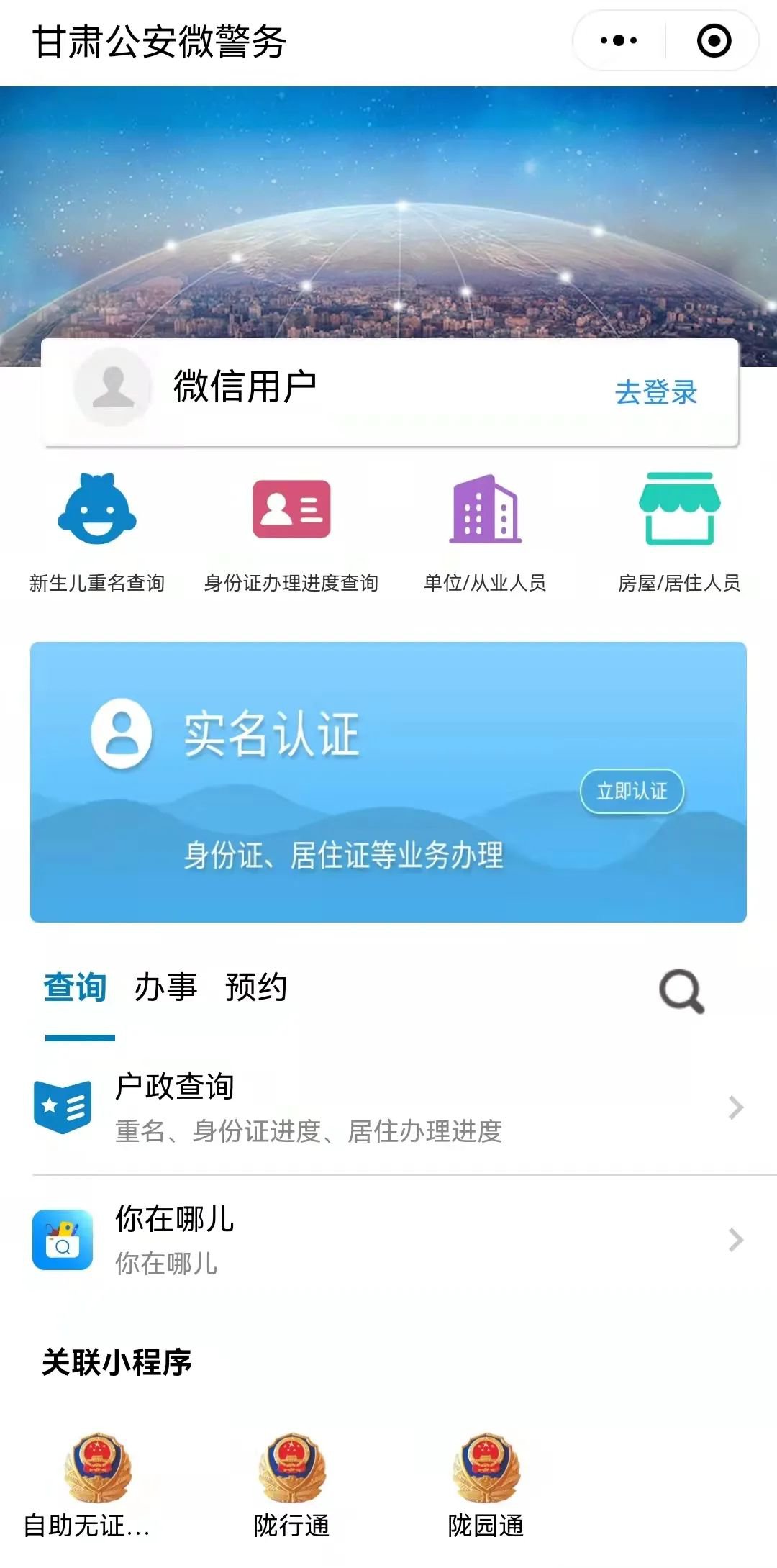The height and width of the screenshot is (1568, 777).
Task: Switch to the 办事 tab
Action: tap(165, 987)
